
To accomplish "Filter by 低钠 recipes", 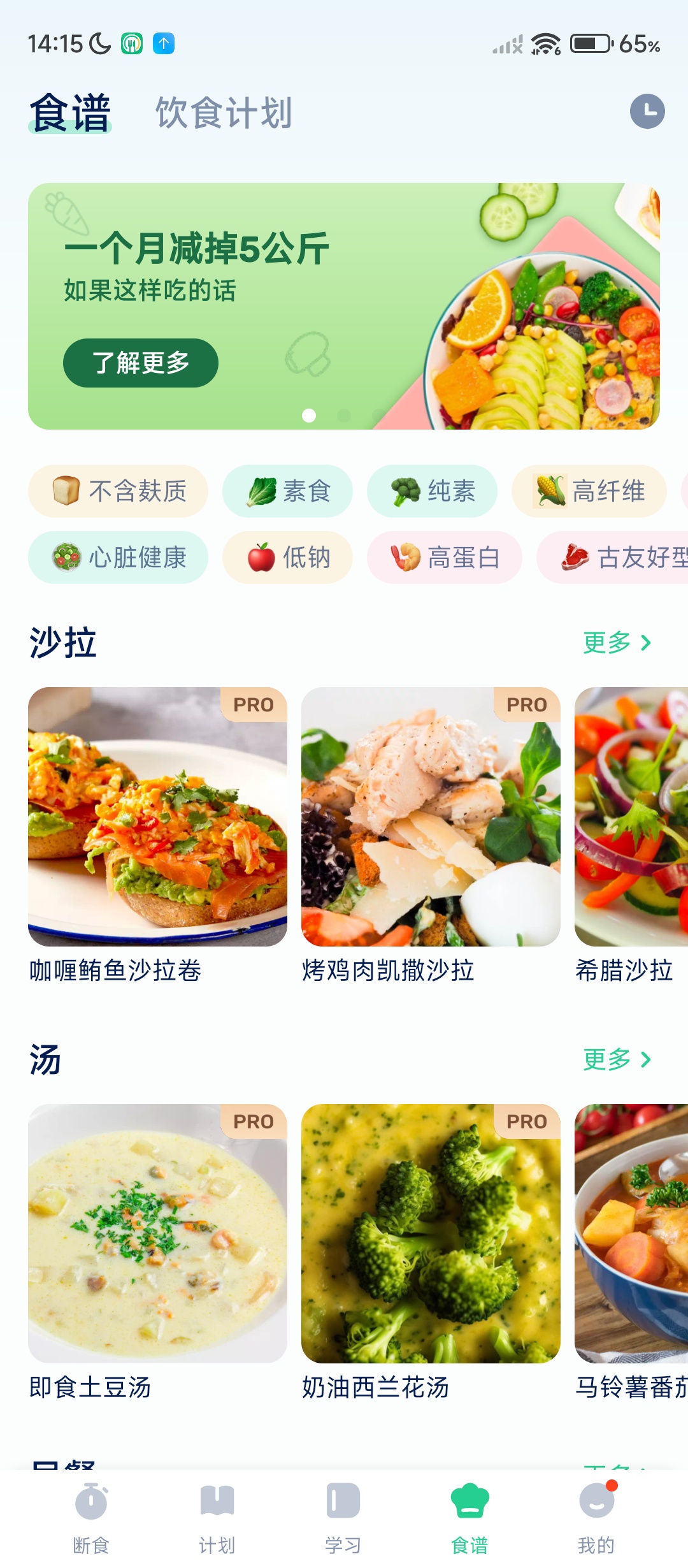I will tap(287, 558).
